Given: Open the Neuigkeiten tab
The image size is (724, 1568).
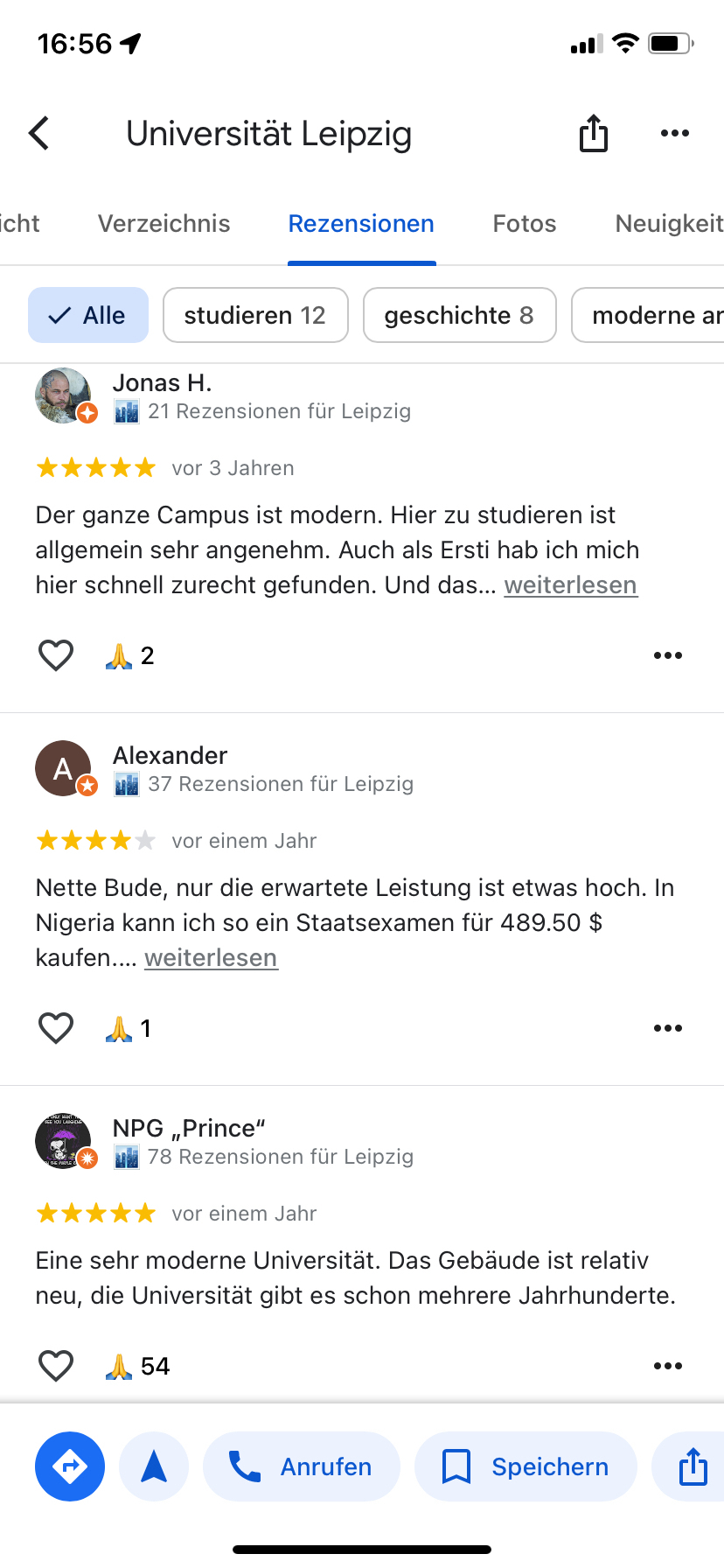Looking at the screenshot, I should [669, 224].
